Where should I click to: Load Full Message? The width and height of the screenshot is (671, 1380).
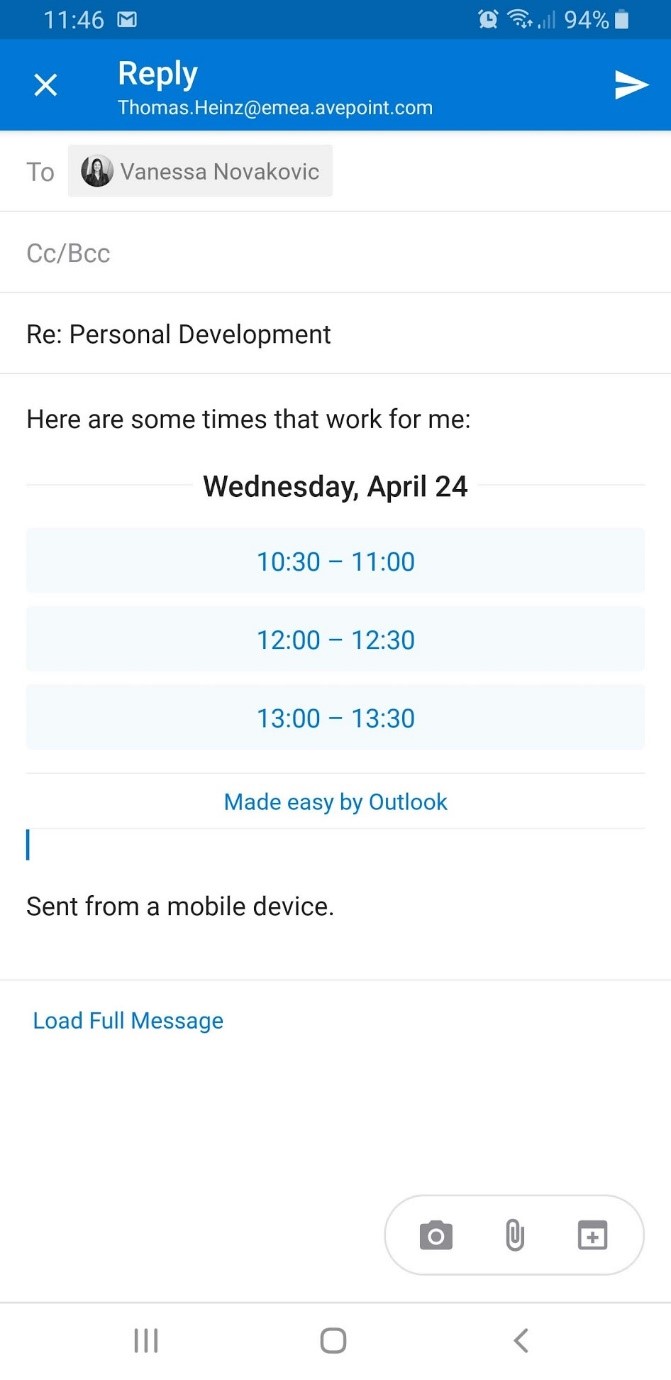coord(128,1021)
